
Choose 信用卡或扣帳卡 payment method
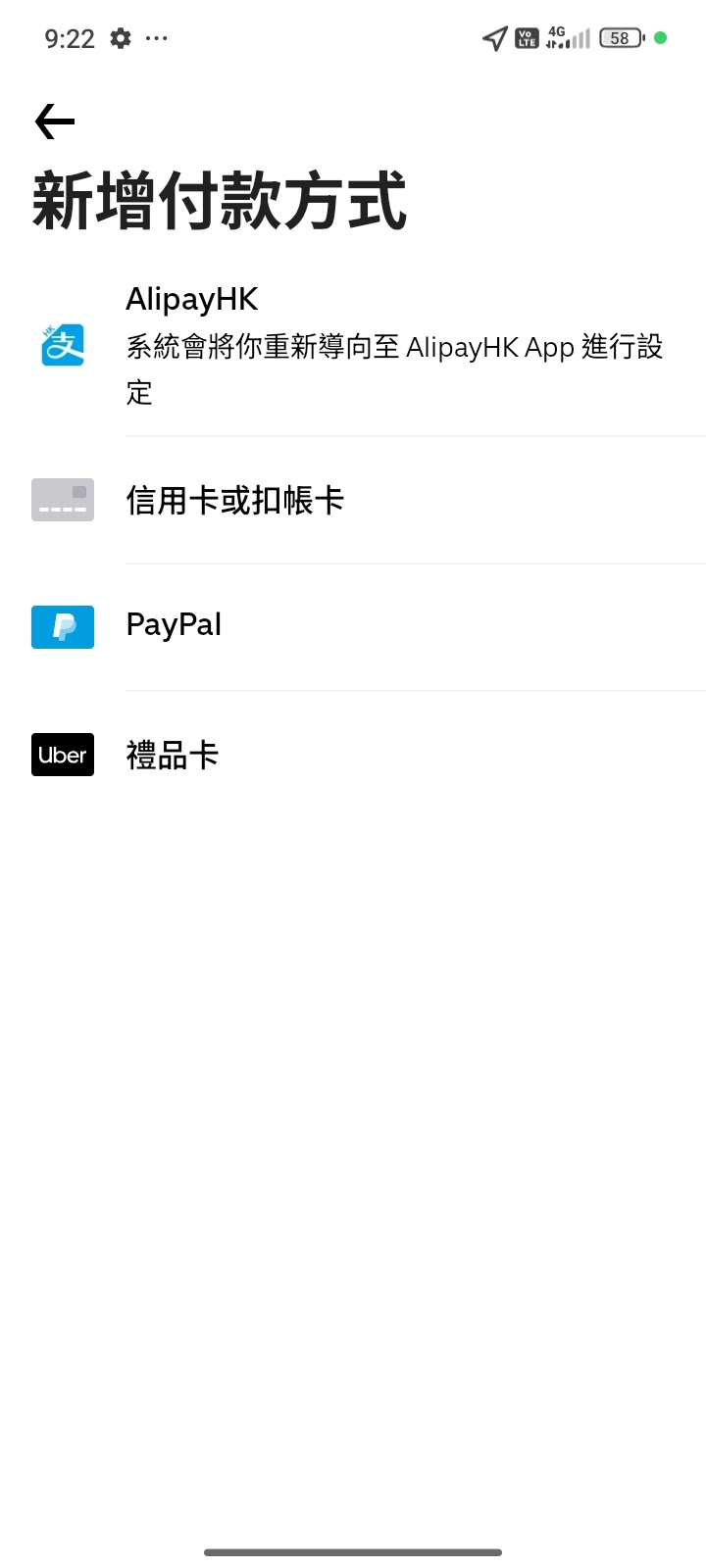(235, 500)
